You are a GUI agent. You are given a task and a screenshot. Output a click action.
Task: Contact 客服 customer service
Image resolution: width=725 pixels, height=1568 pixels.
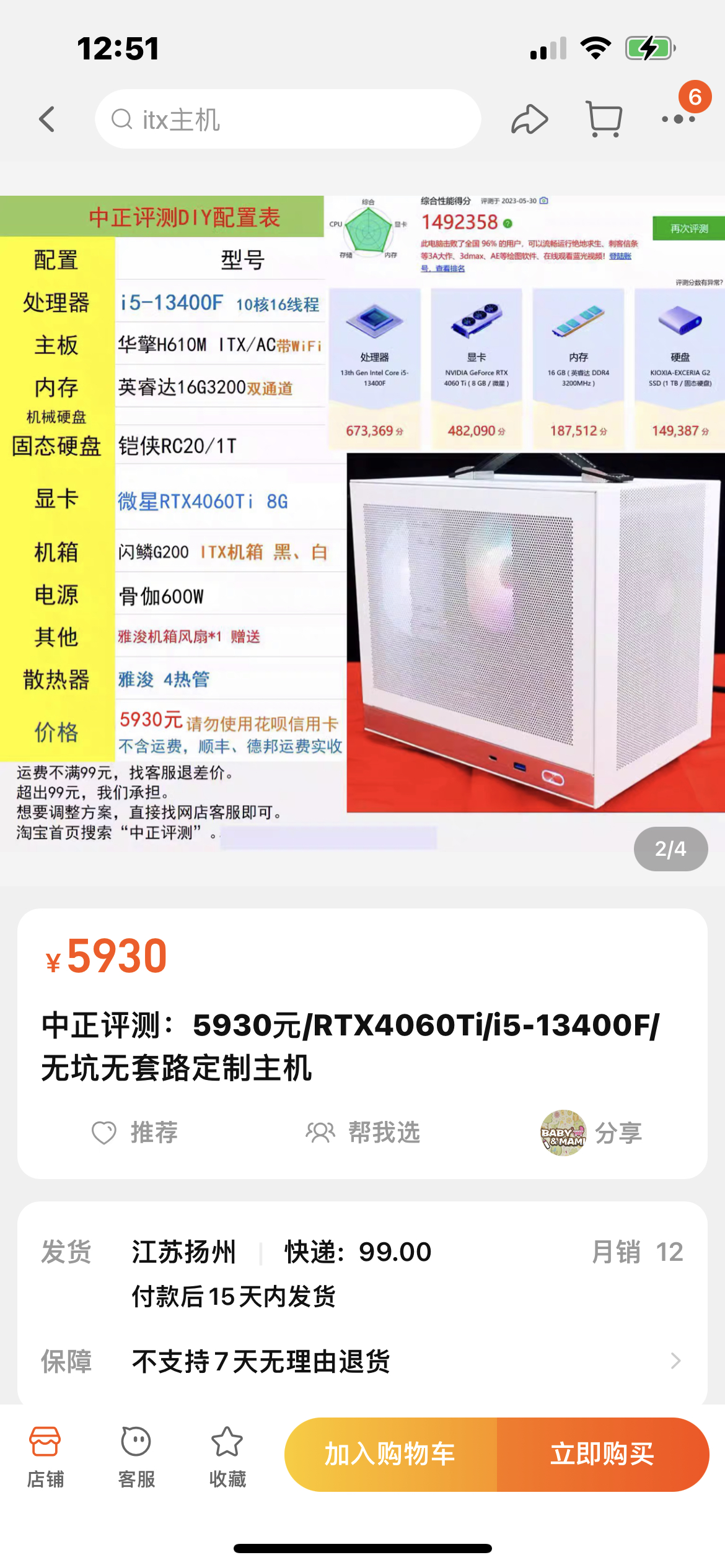click(x=136, y=1455)
